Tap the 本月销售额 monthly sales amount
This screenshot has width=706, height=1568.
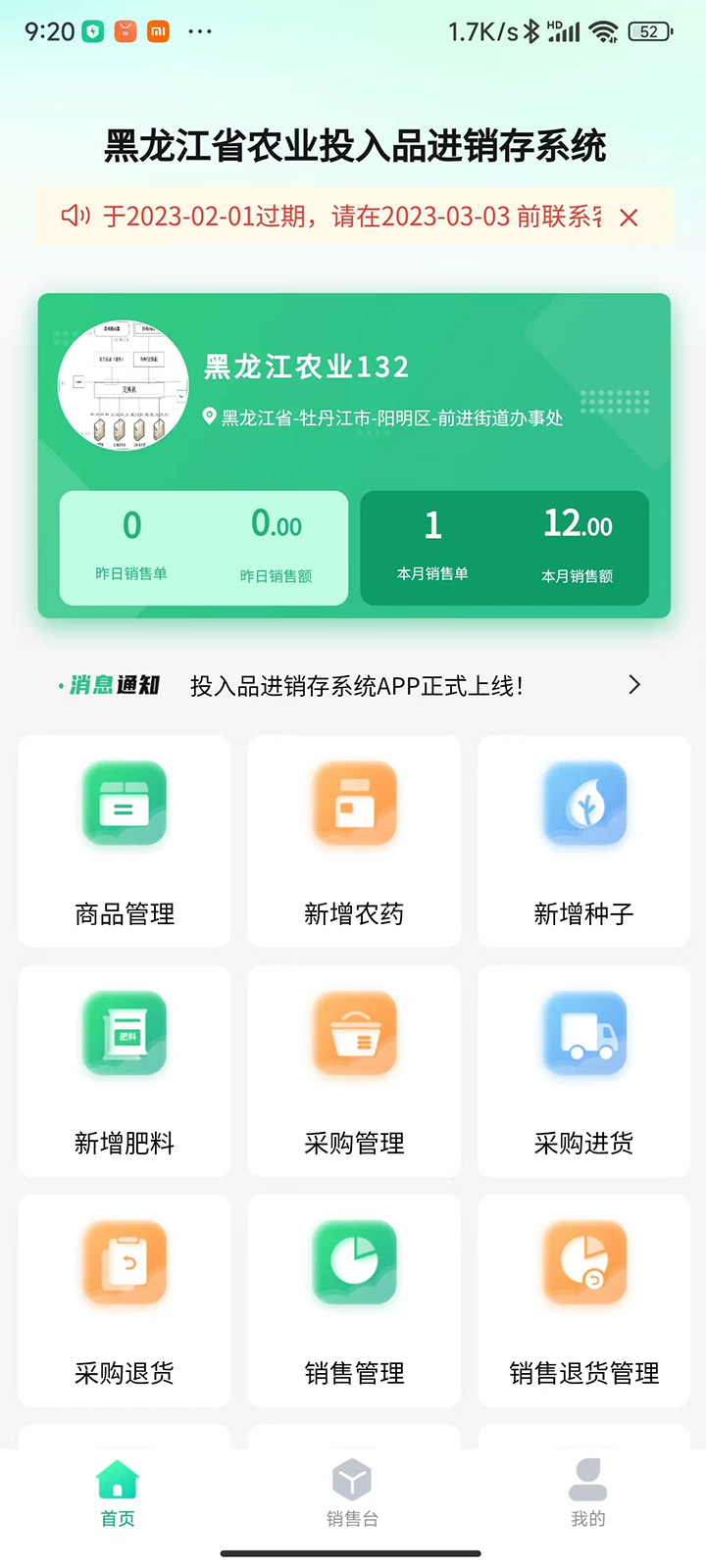[x=579, y=544]
